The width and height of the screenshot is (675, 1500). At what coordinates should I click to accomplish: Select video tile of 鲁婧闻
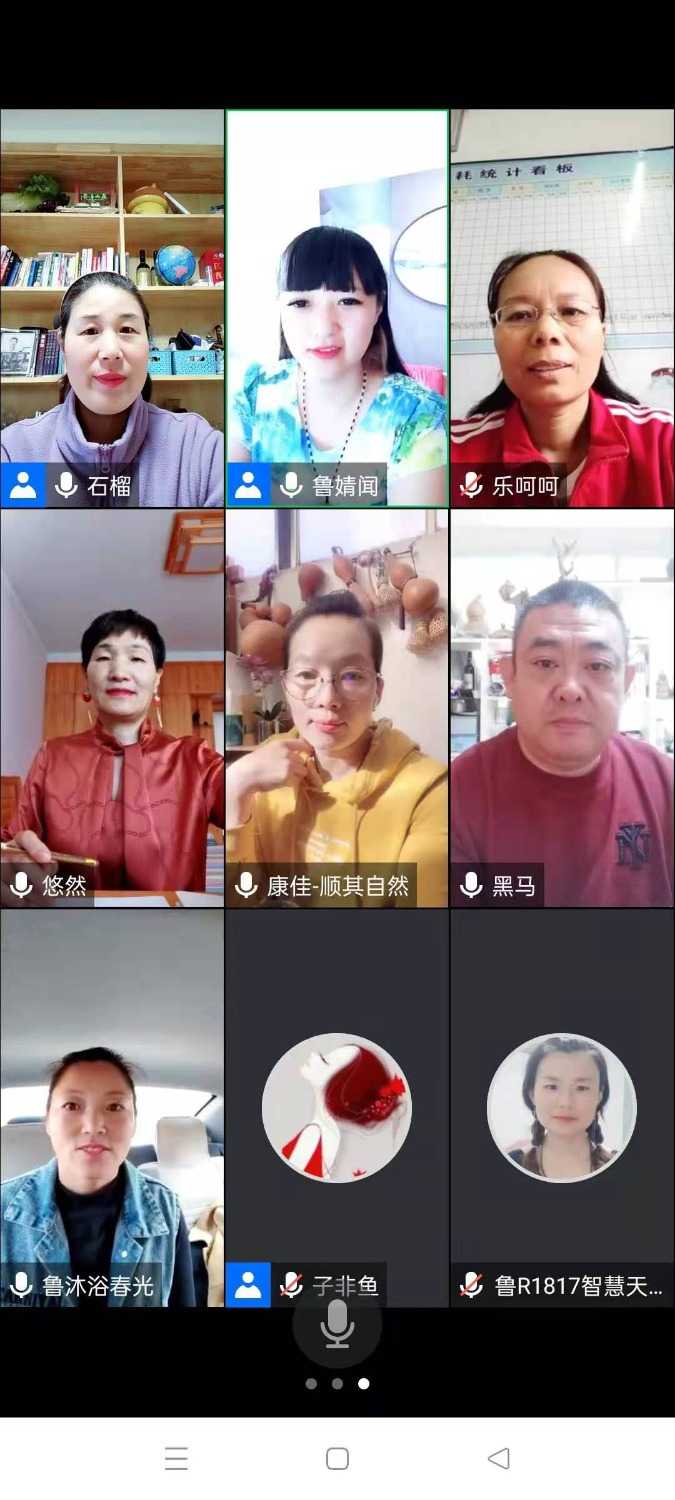click(x=337, y=308)
